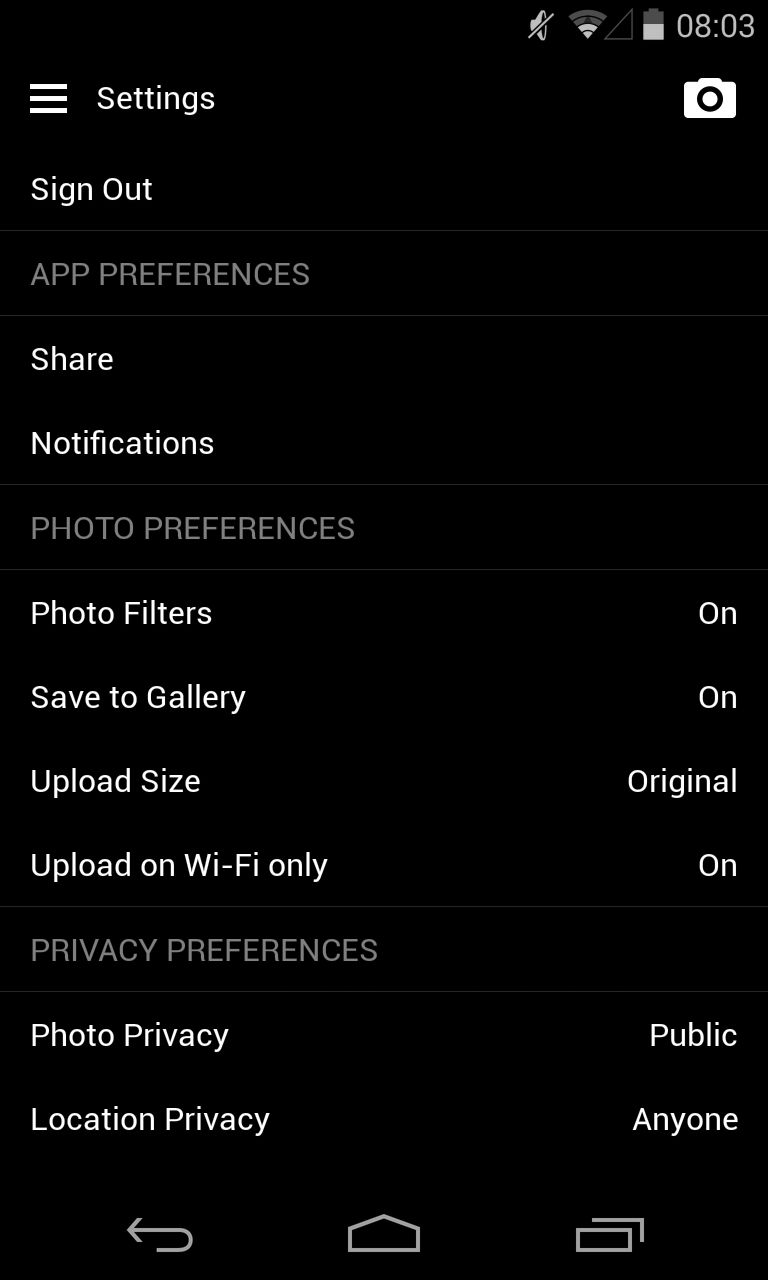Tap Sign Out
The width and height of the screenshot is (768, 1280).
pos(384,189)
